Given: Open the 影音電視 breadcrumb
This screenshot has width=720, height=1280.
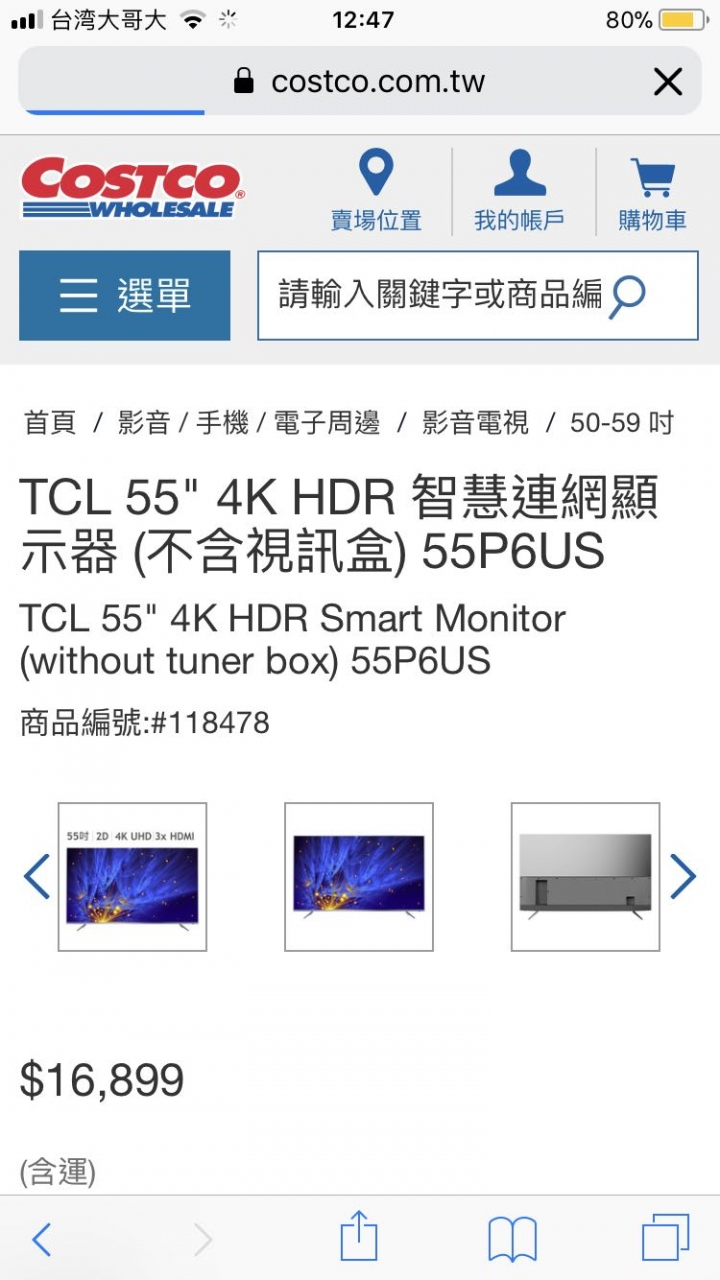Looking at the screenshot, I should pyautogui.click(x=475, y=423).
